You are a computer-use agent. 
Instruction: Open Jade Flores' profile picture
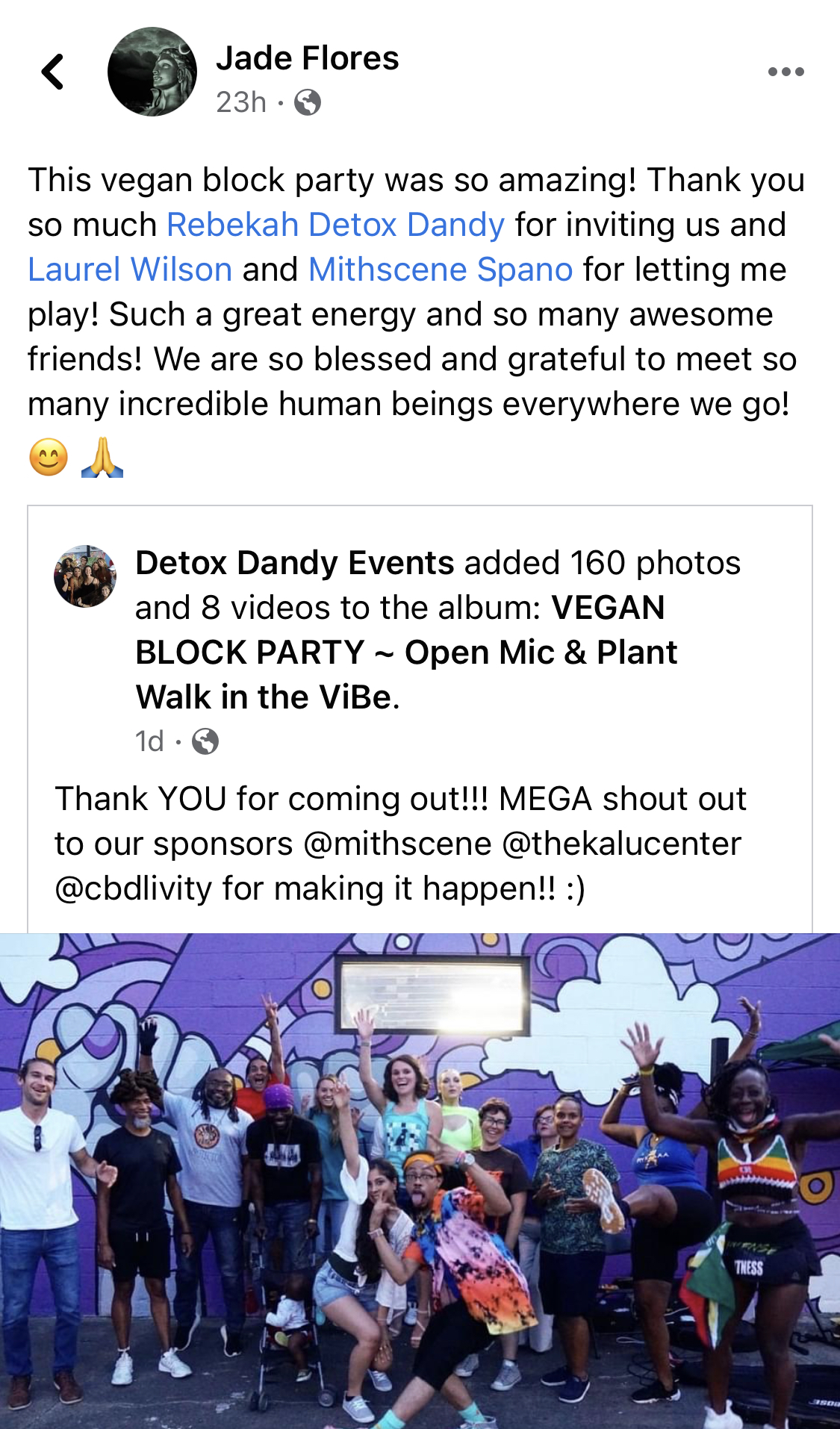point(152,72)
